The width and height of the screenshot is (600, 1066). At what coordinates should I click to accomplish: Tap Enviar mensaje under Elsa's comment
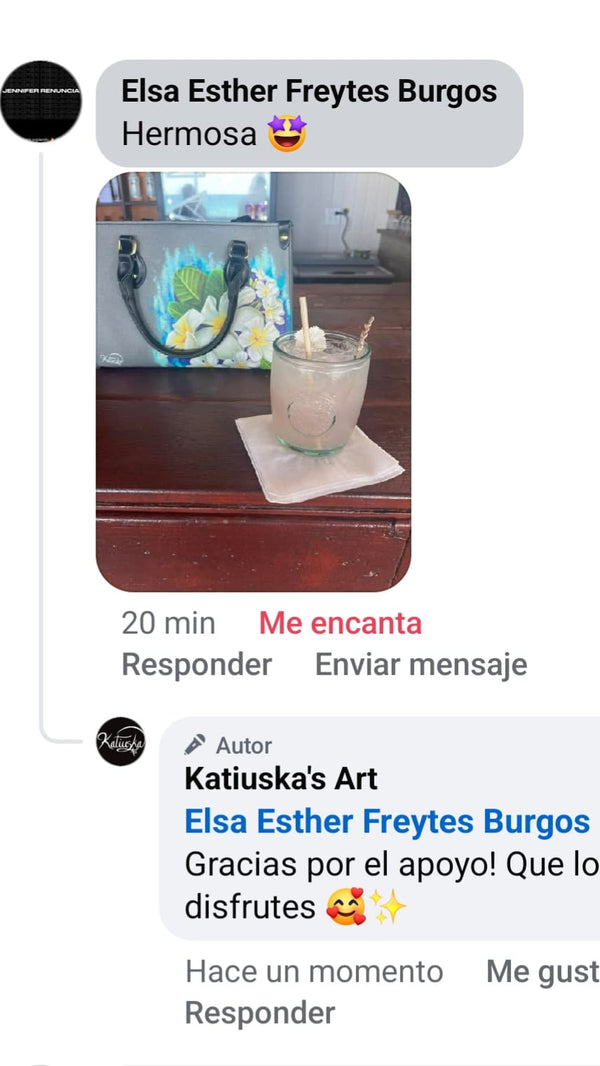tap(420, 664)
